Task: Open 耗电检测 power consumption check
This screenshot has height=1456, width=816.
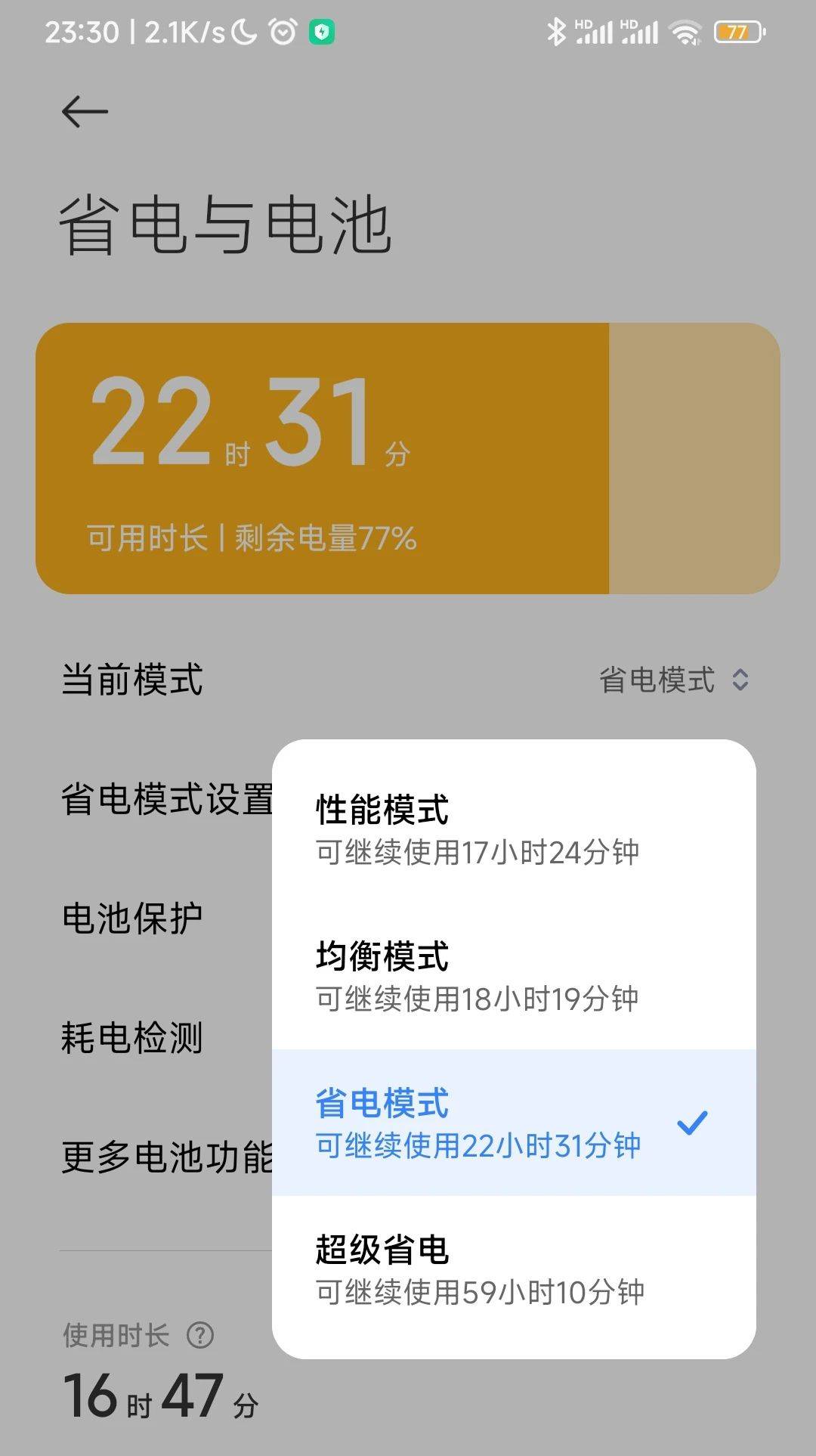Action: 132,1038
